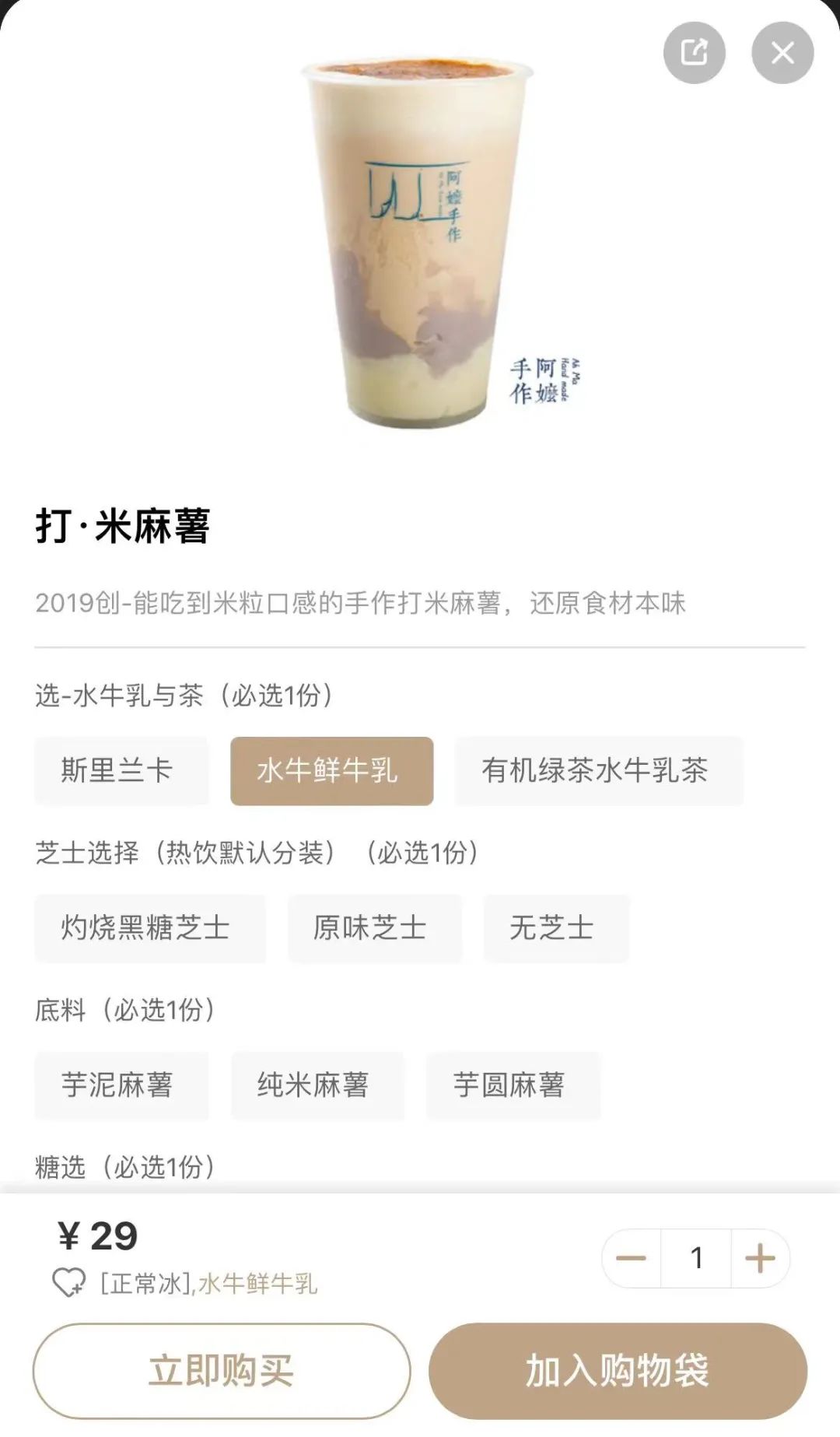Screen dimensions: 840x1437
Task: Decrease quantity with the minus button
Action: 631,1258
